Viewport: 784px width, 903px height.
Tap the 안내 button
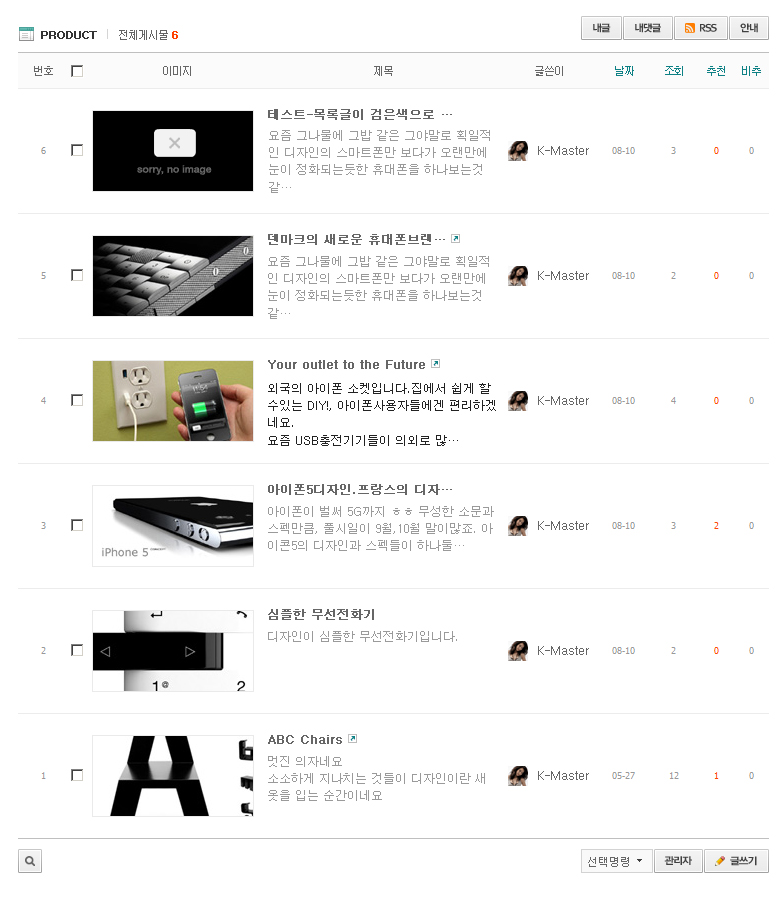[748, 28]
